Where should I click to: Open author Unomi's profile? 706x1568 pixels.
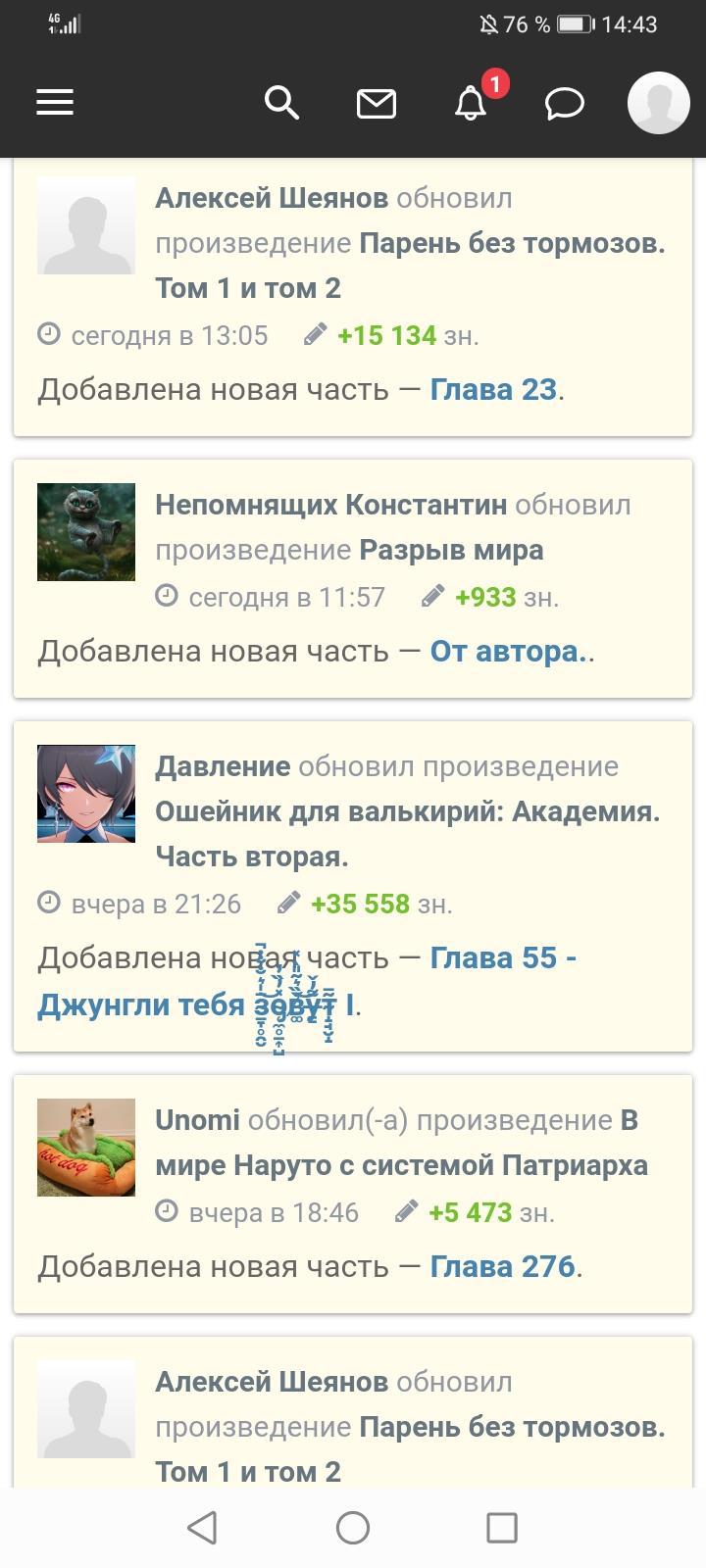pos(197,1119)
